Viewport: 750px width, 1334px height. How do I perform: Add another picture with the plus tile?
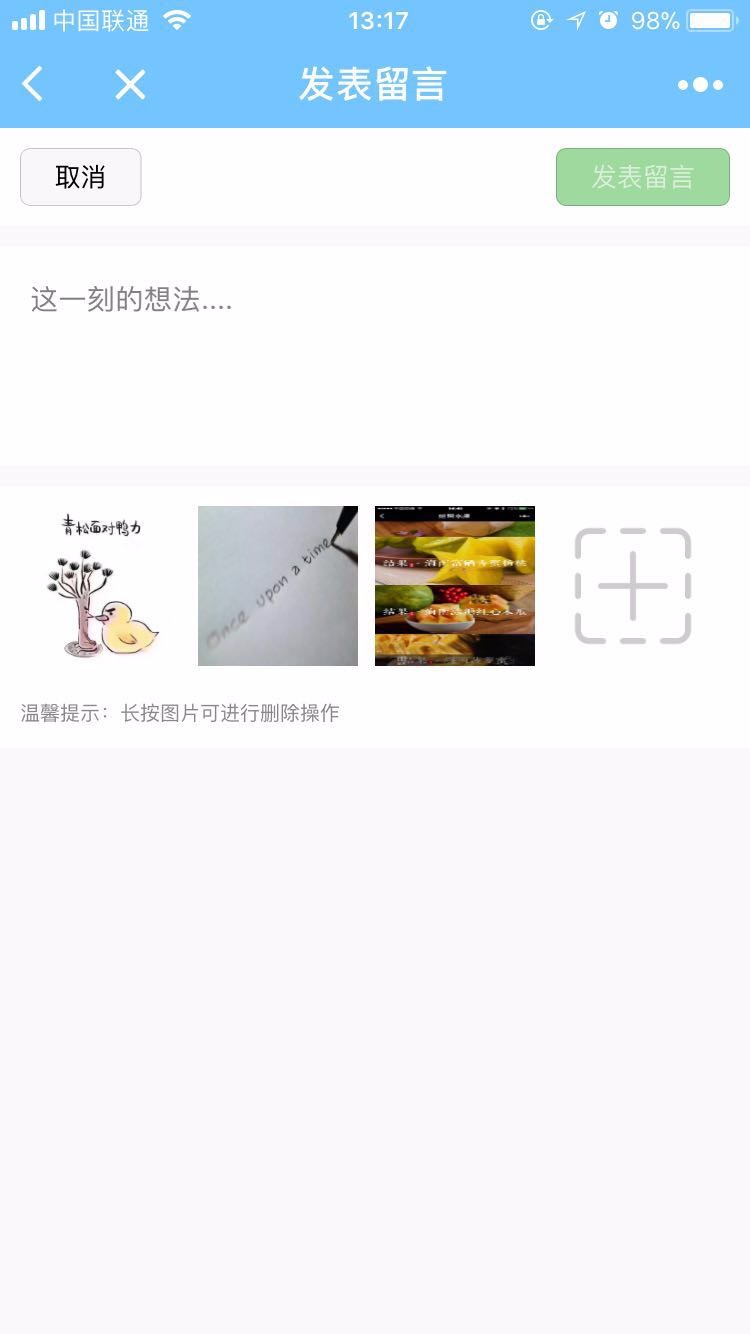point(633,586)
